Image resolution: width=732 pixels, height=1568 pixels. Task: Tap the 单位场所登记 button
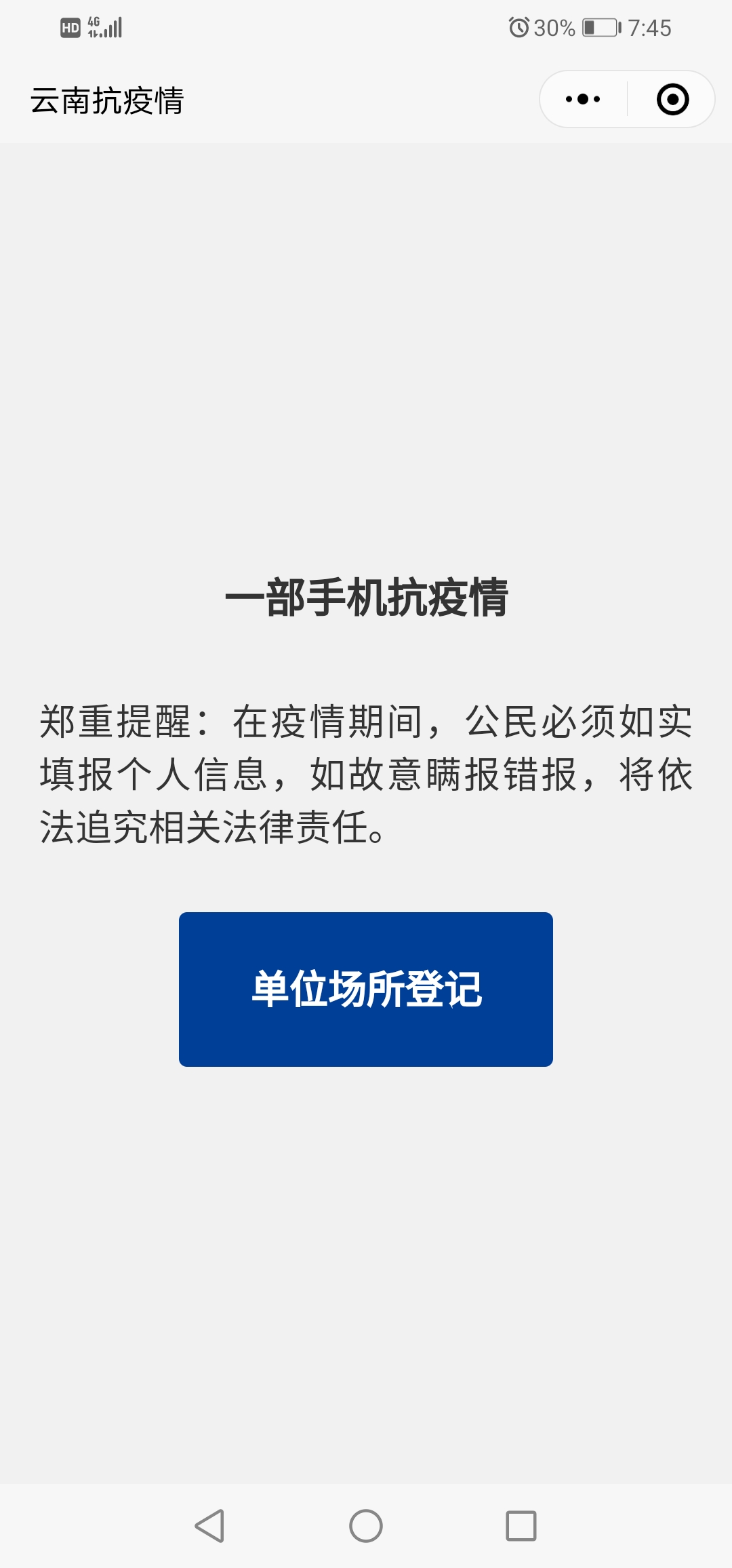[366, 989]
